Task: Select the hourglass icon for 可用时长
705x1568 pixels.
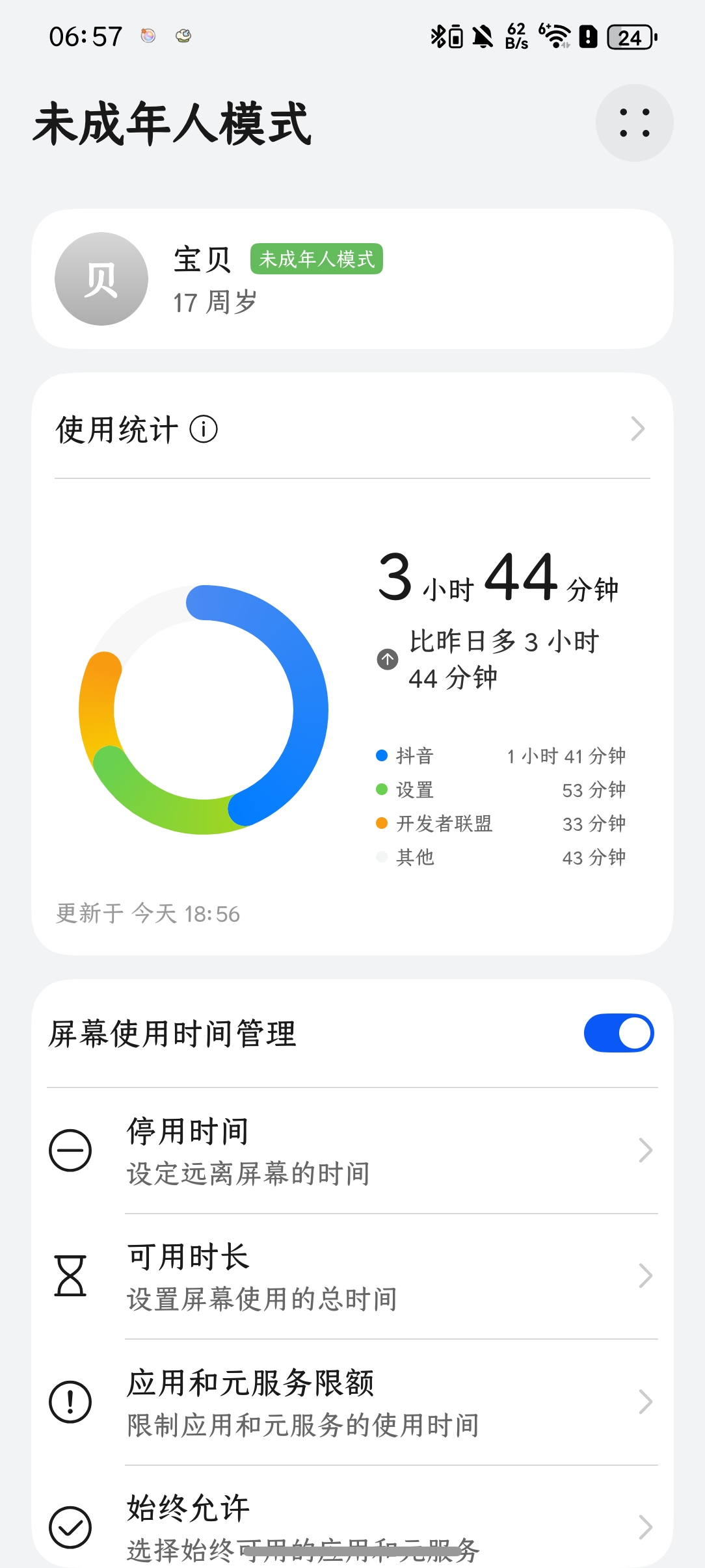Action: tap(70, 1275)
